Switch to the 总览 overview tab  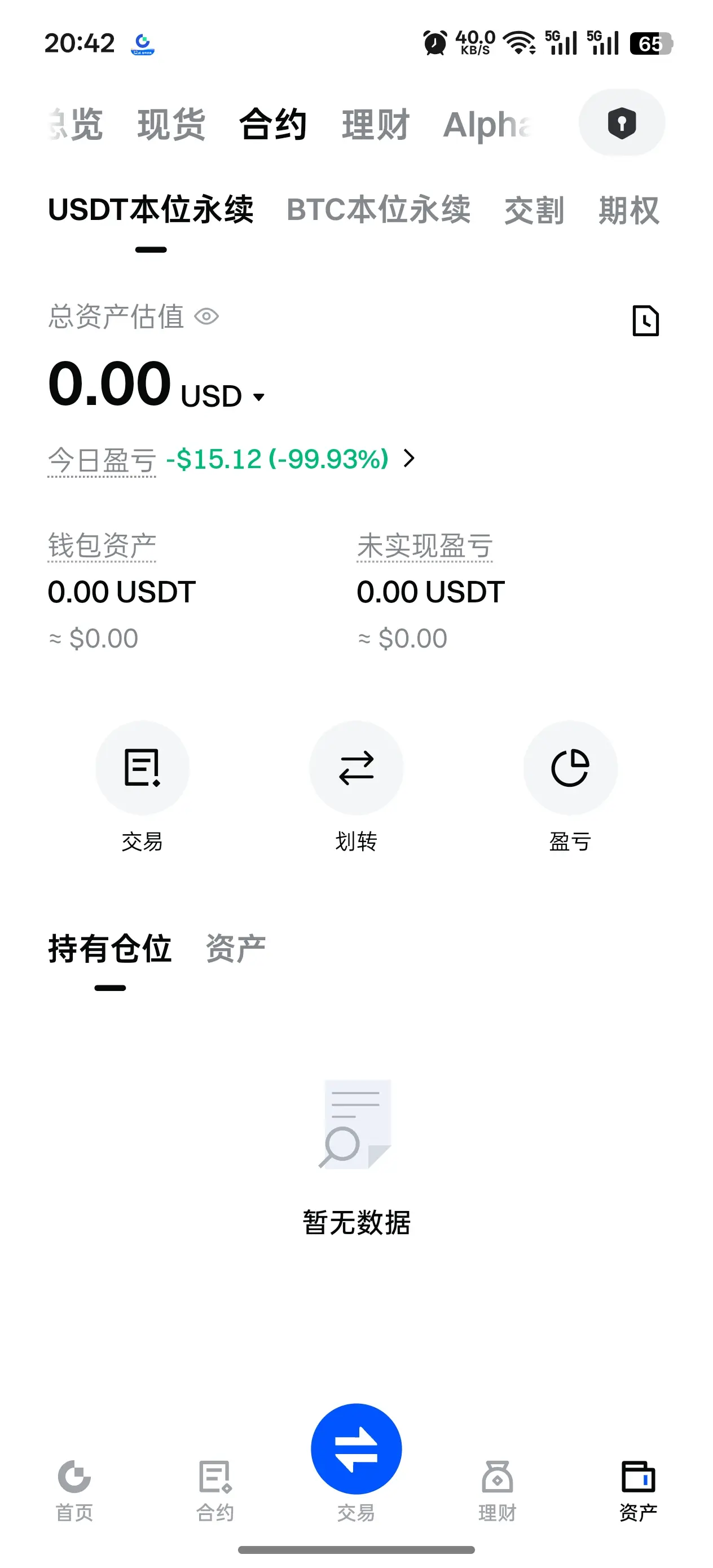pyautogui.click(x=76, y=125)
